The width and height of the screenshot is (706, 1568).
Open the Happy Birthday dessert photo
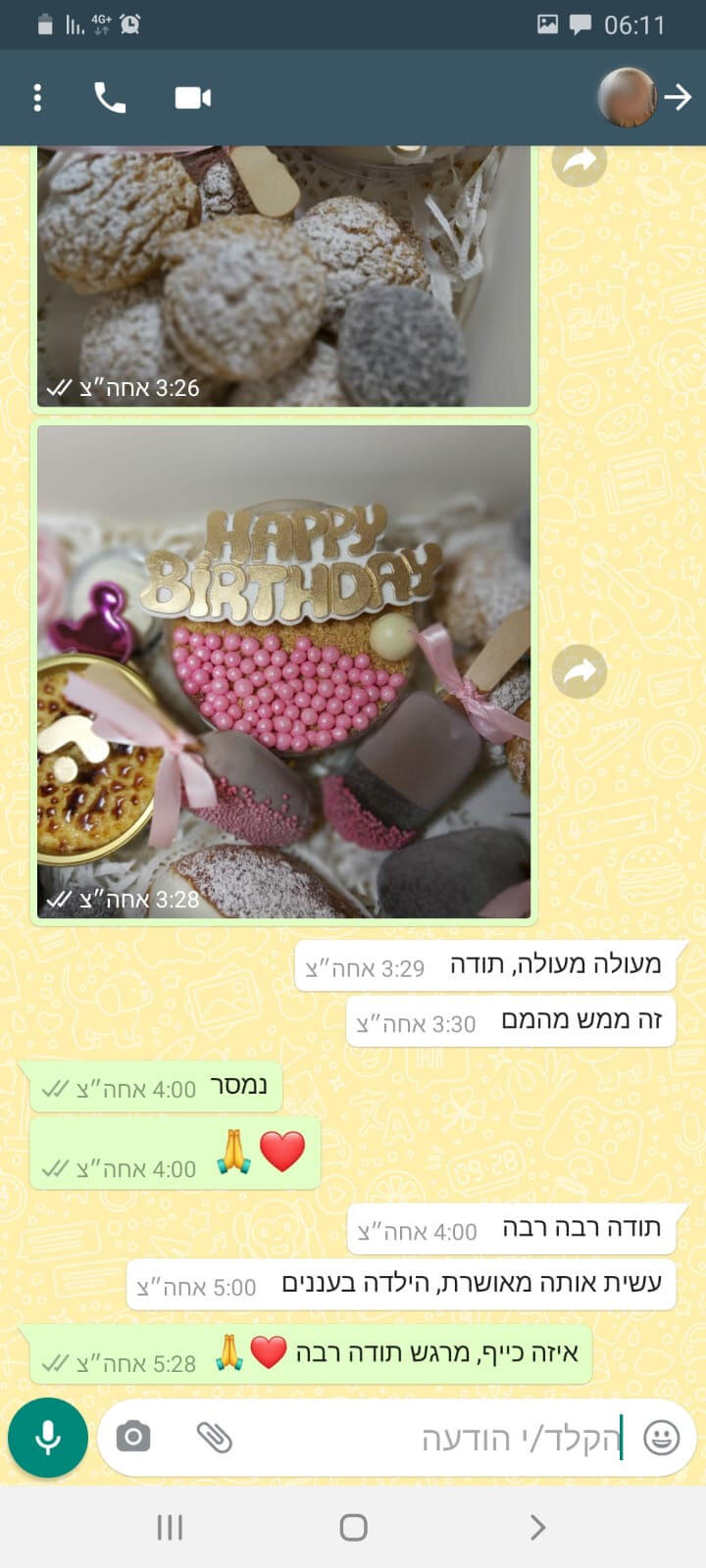(284, 671)
